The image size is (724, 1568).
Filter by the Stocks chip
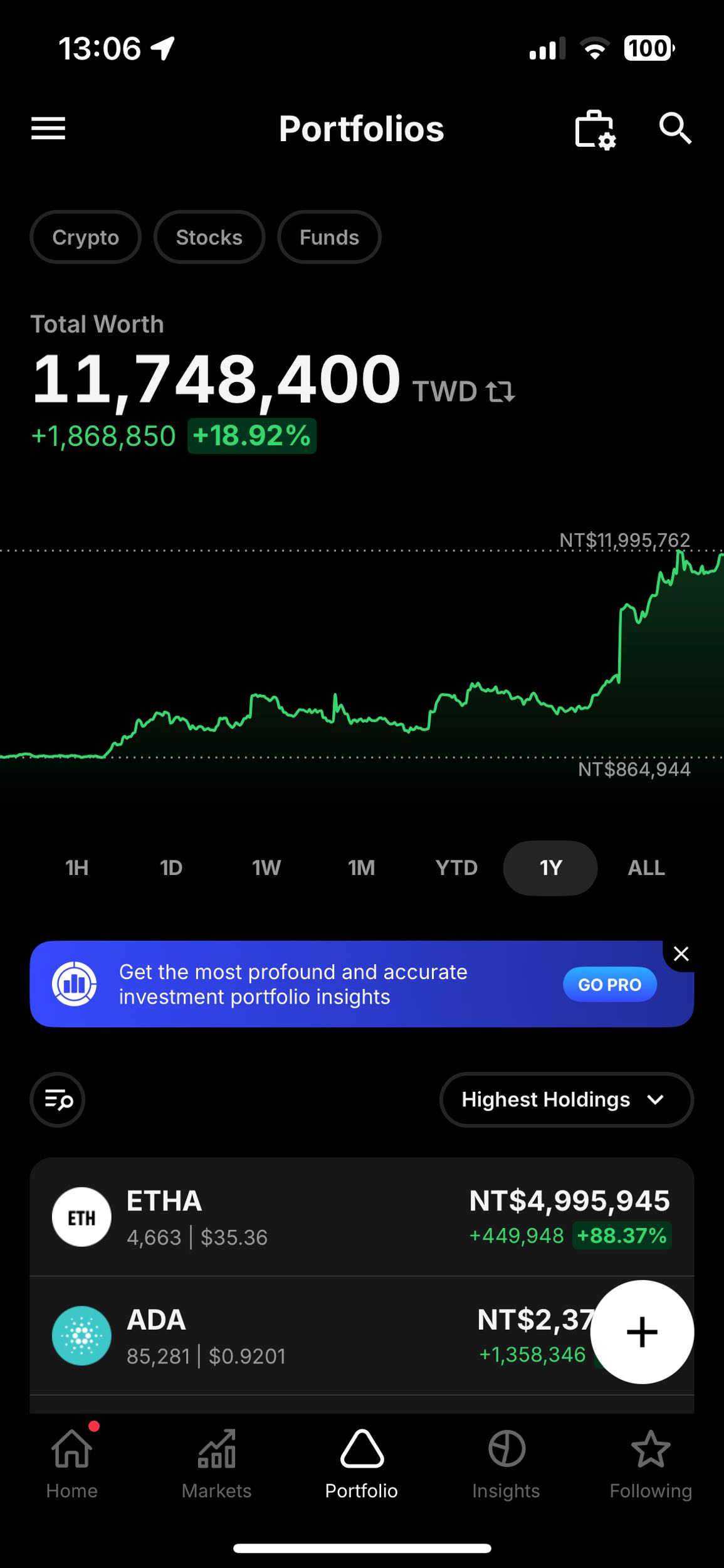click(x=209, y=237)
